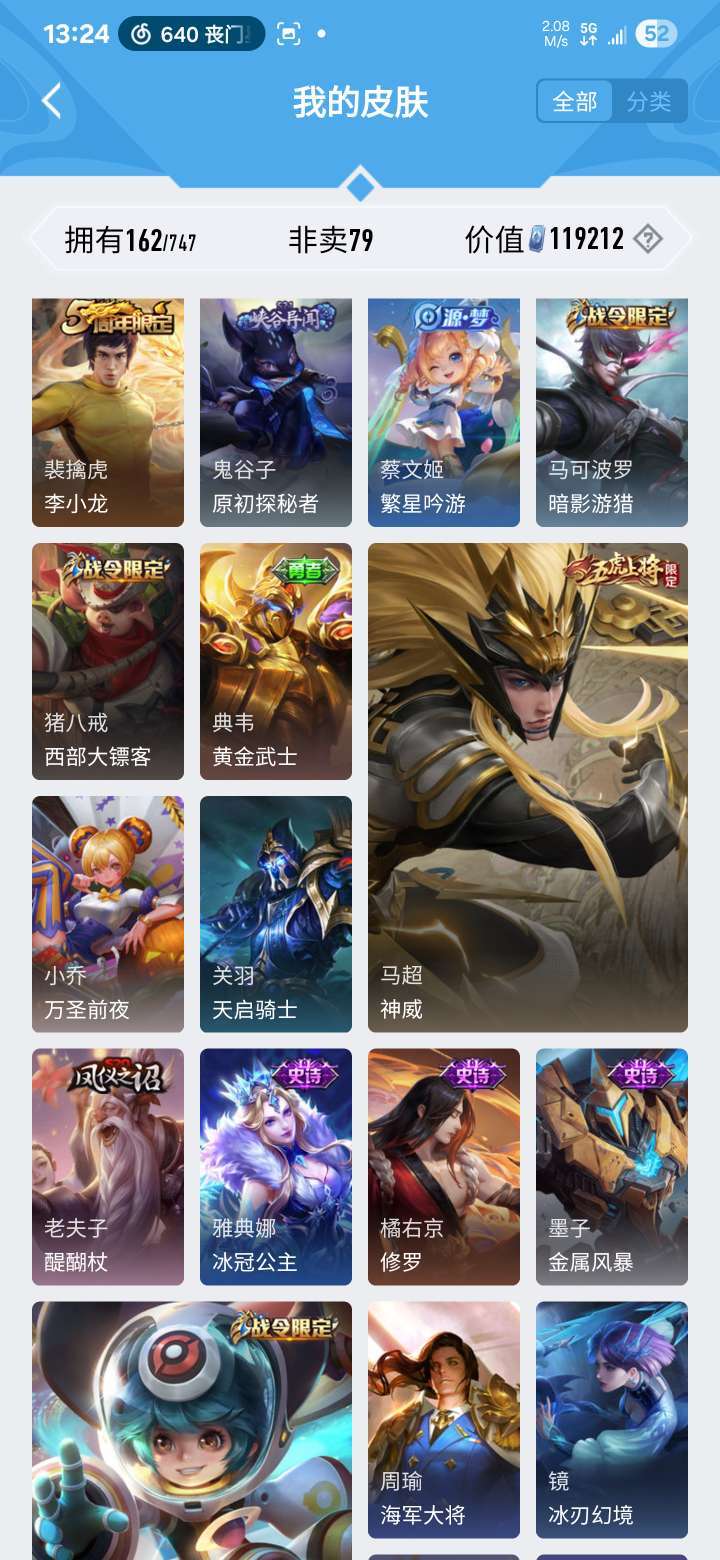The width and height of the screenshot is (720, 1560).
Task: Open 关羽 天启骑士 skin card
Action: pos(276,914)
